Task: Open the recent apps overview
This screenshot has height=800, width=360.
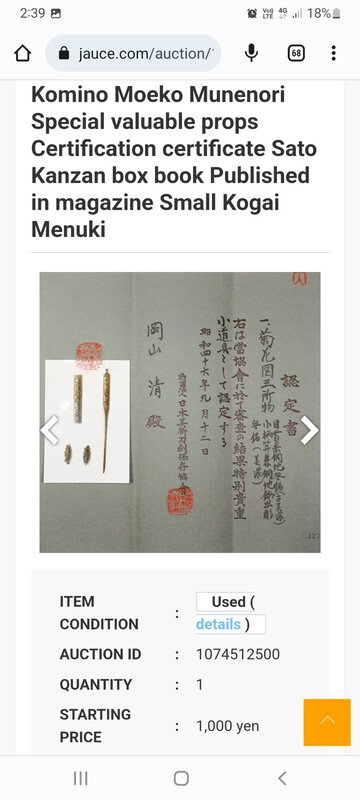Action: [x=81, y=778]
